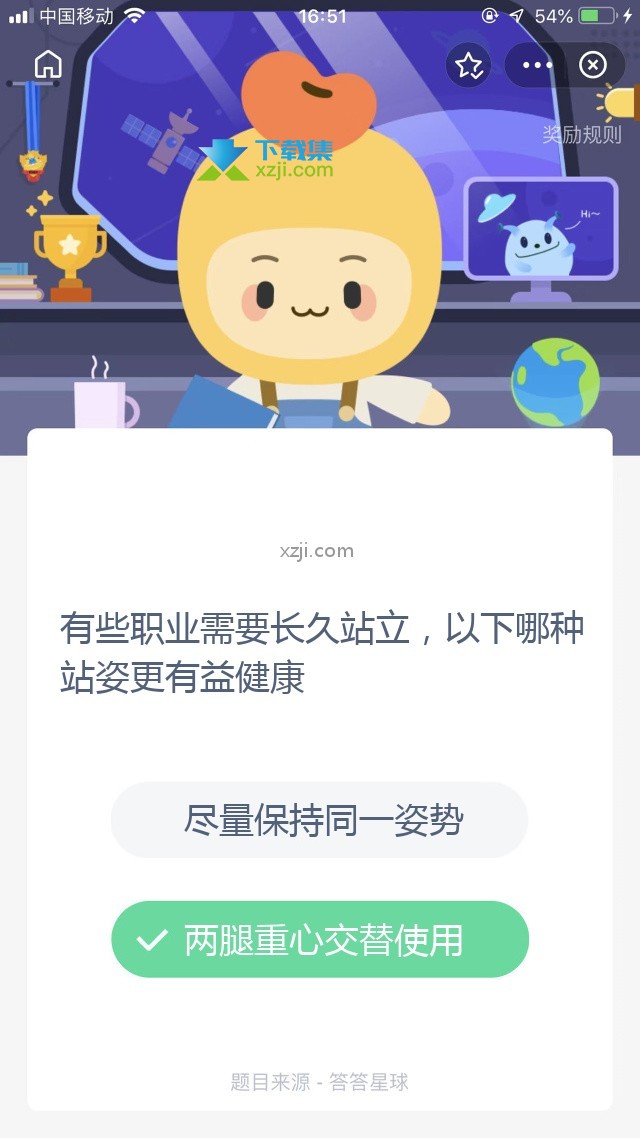Add this mini program to favorites
Image resolution: width=640 pixels, height=1138 pixels.
click(468, 66)
